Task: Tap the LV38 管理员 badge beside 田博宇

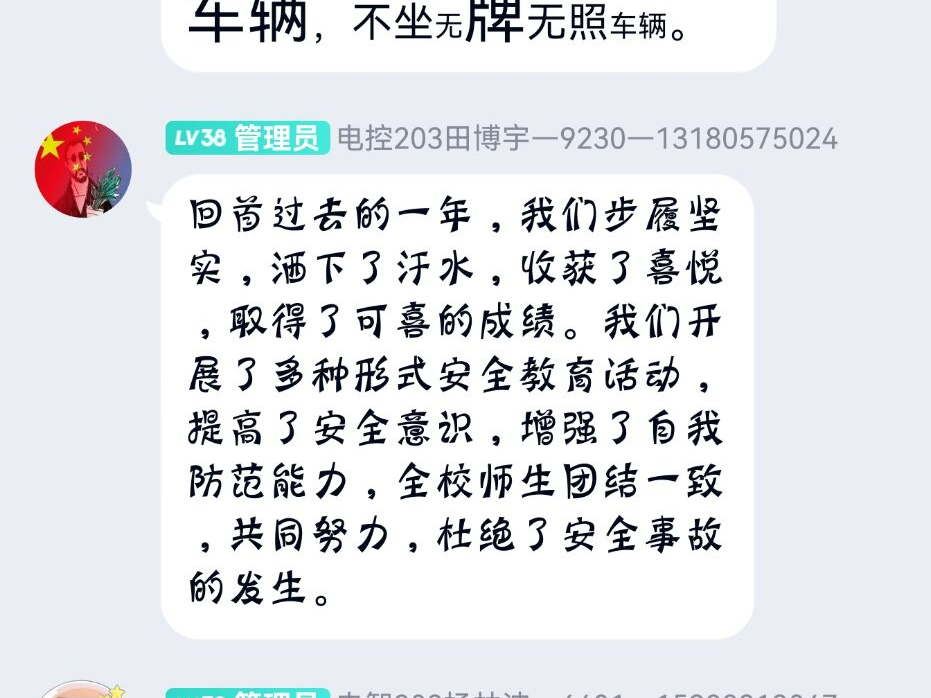Action: click(247, 138)
